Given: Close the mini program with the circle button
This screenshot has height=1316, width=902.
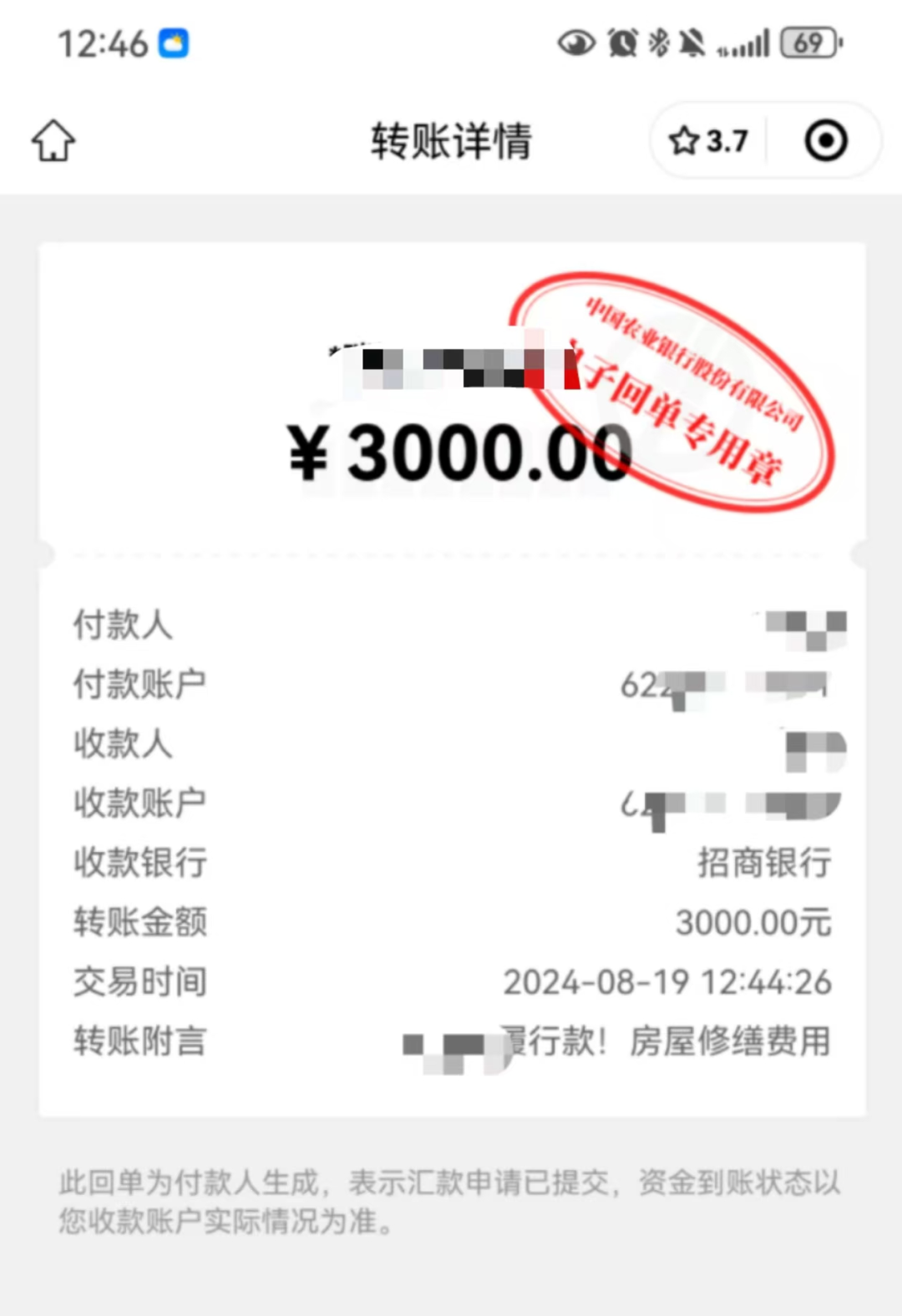Looking at the screenshot, I should [825, 140].
